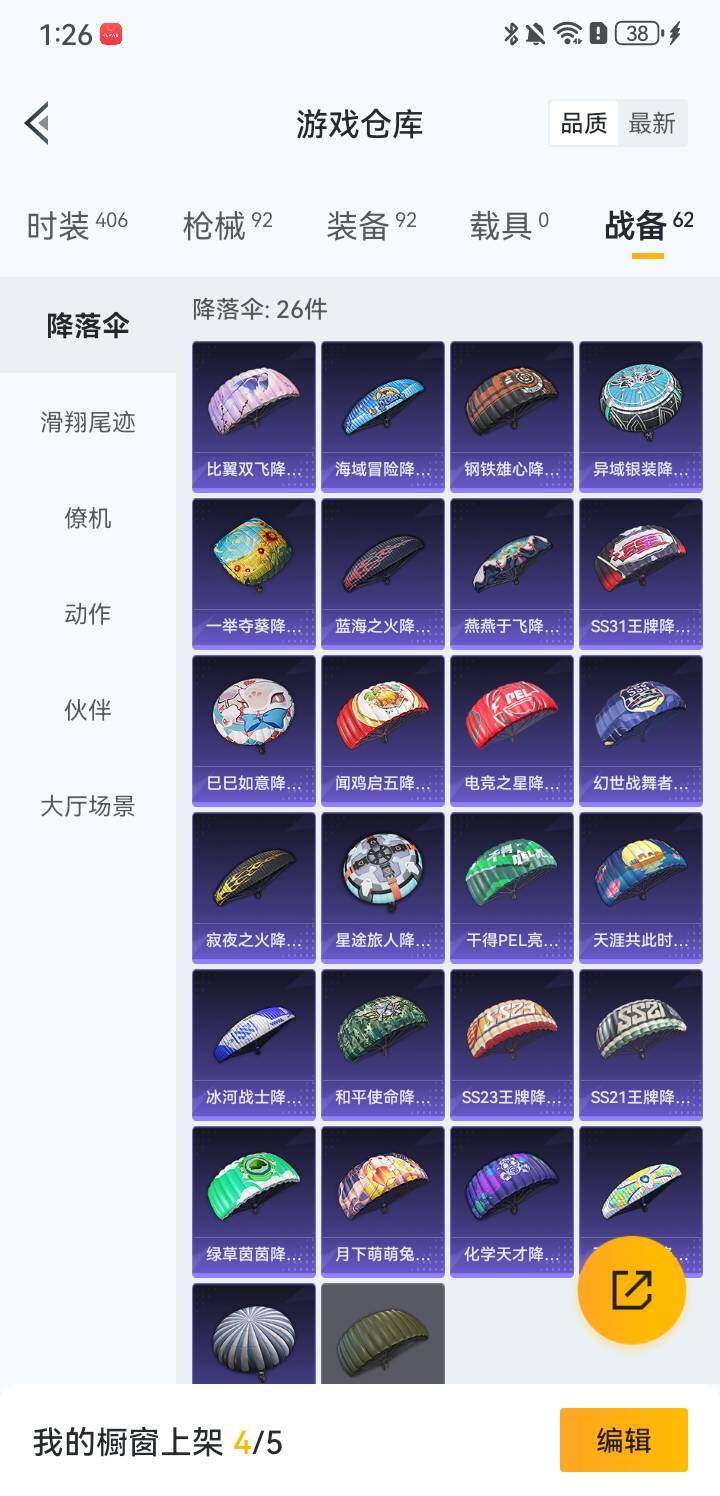Select the 动作 category
720x1496 pixels.
(x=88, y=614)
